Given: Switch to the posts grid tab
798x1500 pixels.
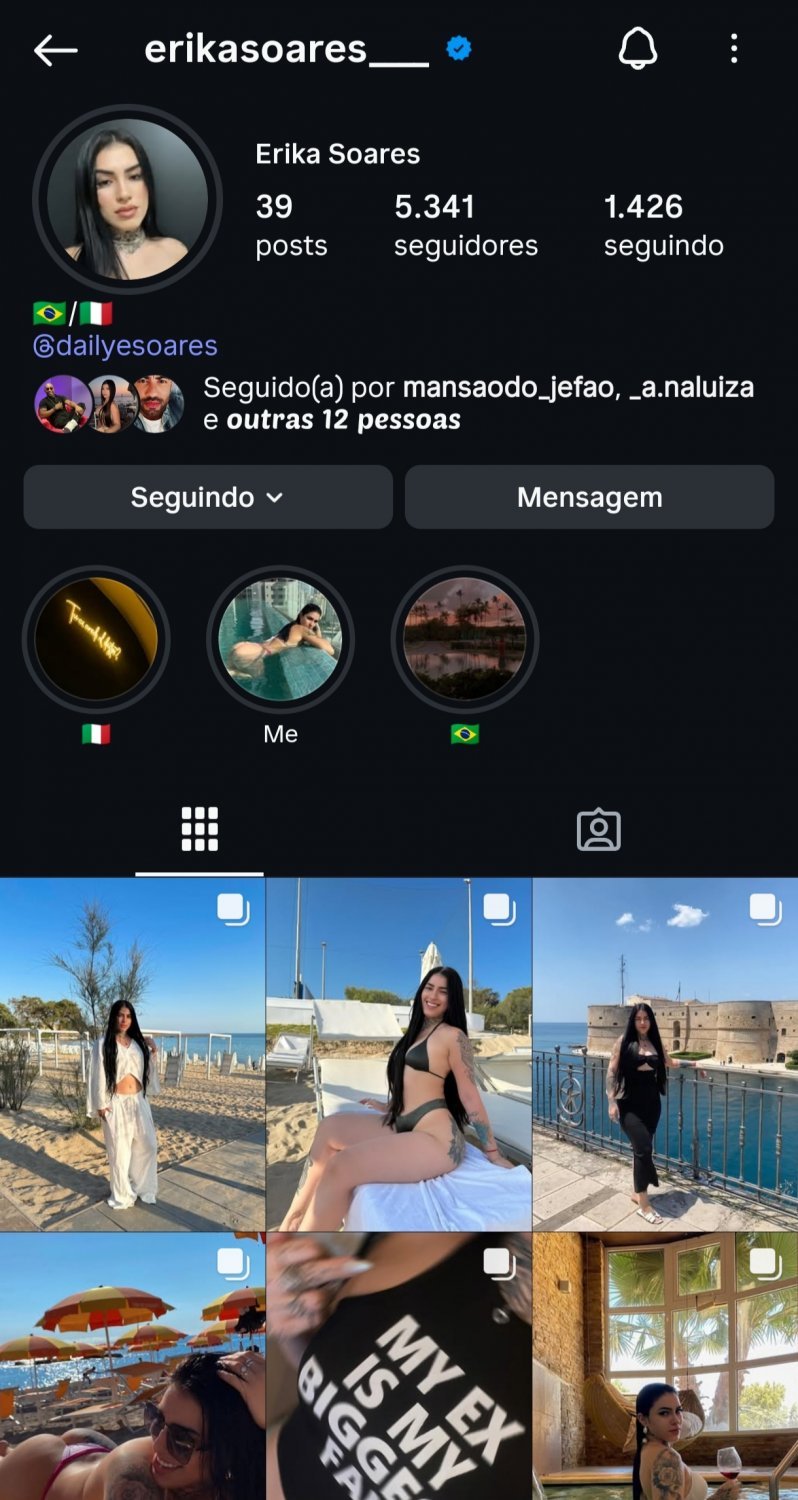Looking at the screenshot, I should coord(199,829).
